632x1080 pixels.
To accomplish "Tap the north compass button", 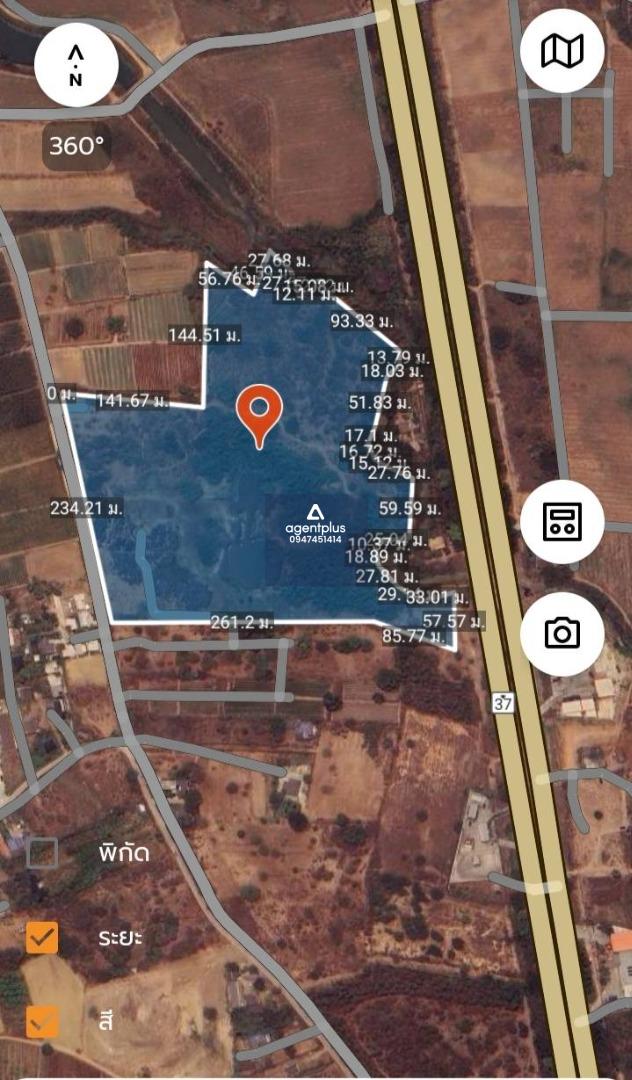I will pos(76,65).
